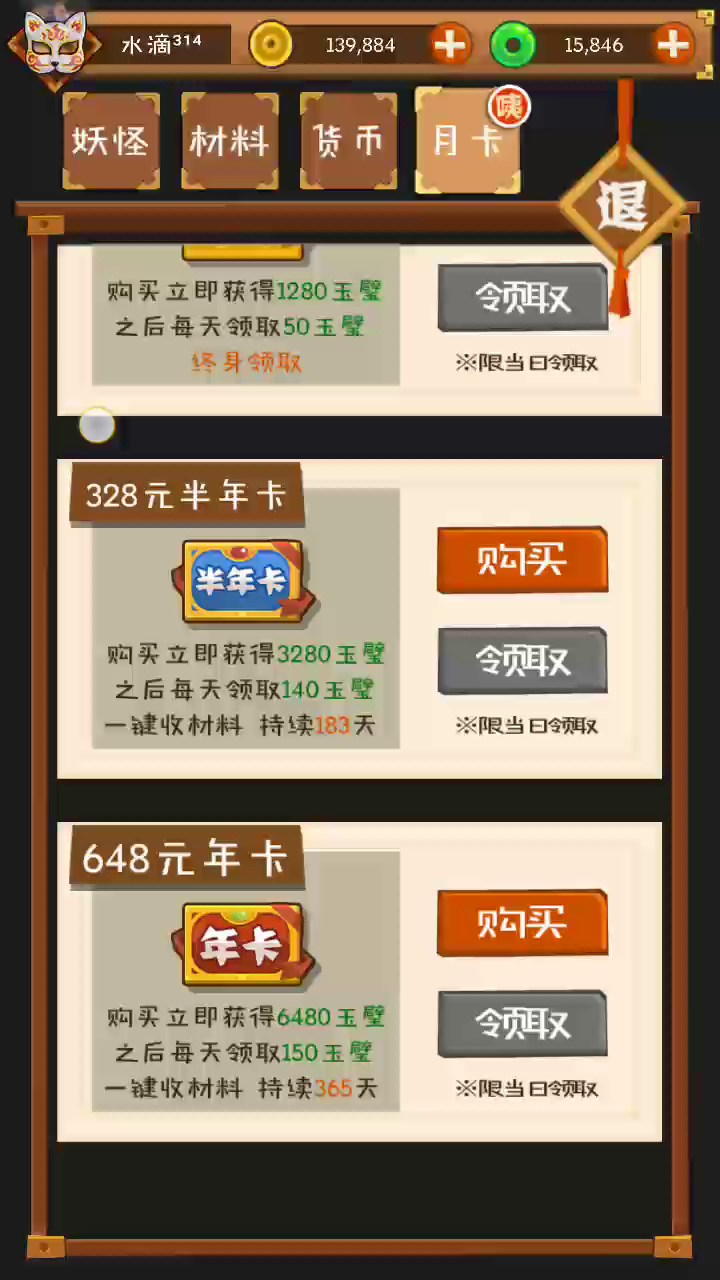Viewport: 720px width, 1280px height.
Task: Open the 货币 tab
Action: tap(348, 141)
